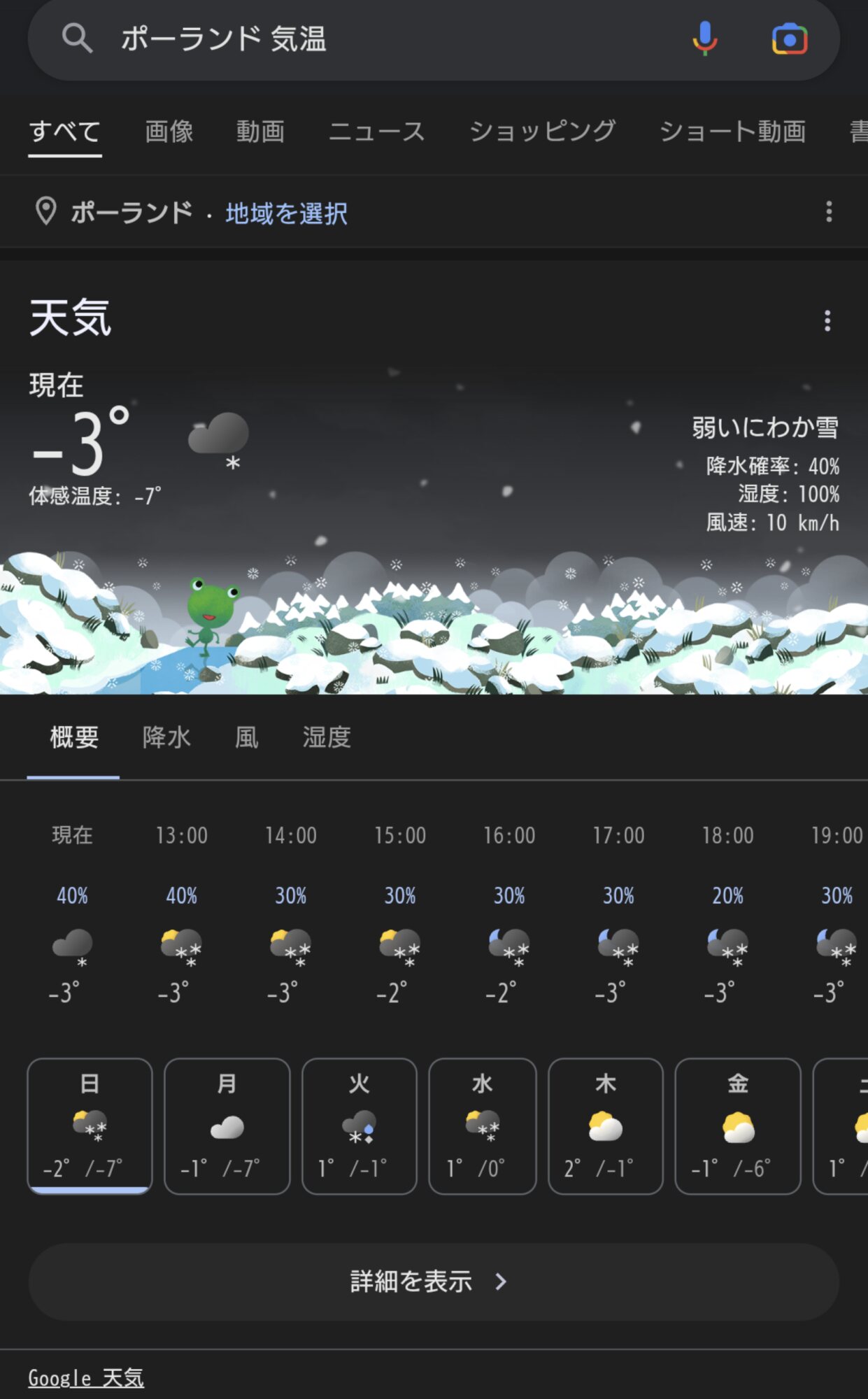Choose the 火 daily forecast card
The width and height of the screenshot is (868, 1399).
click(x=359, y=1125)
